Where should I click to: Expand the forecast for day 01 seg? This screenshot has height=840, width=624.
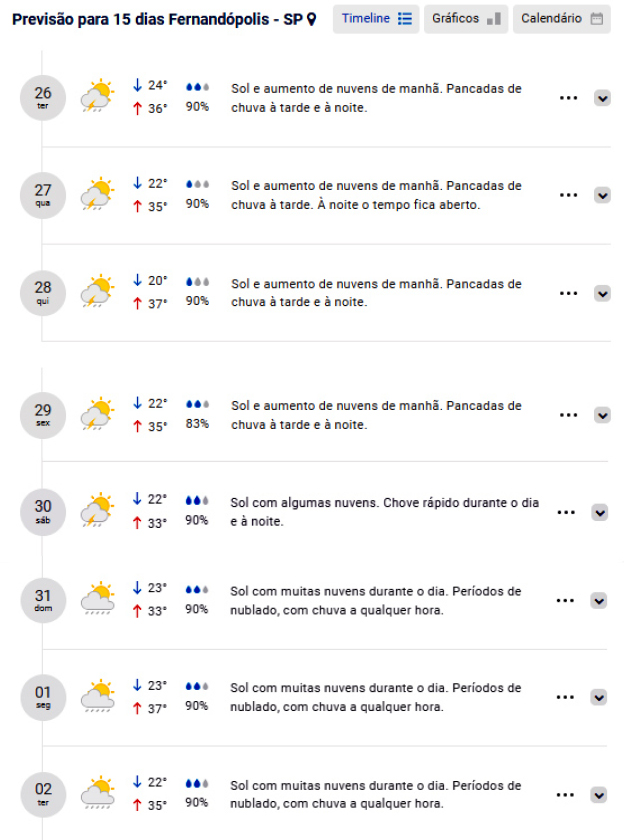pos(599,698)
